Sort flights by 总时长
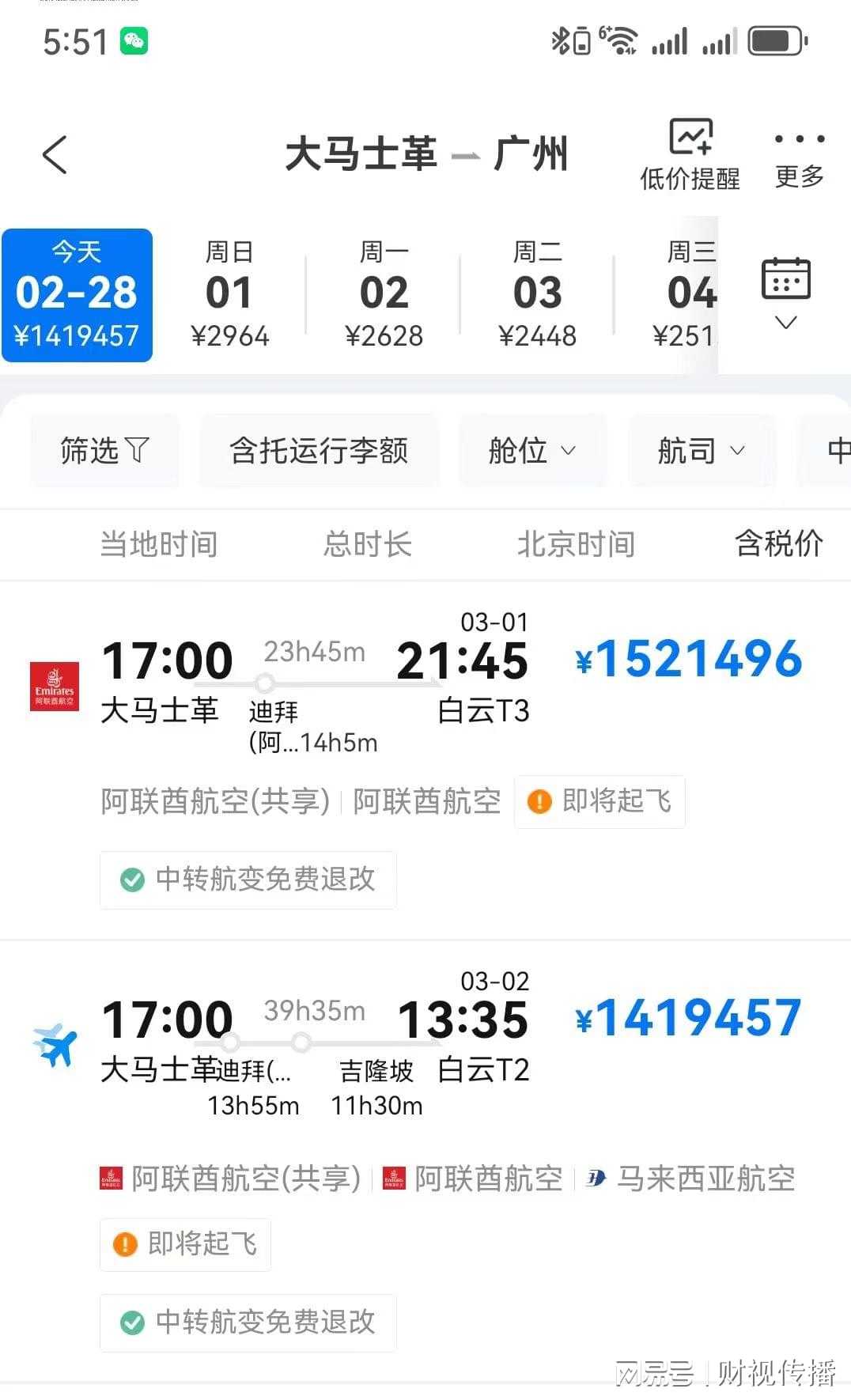 click(367, 544)
